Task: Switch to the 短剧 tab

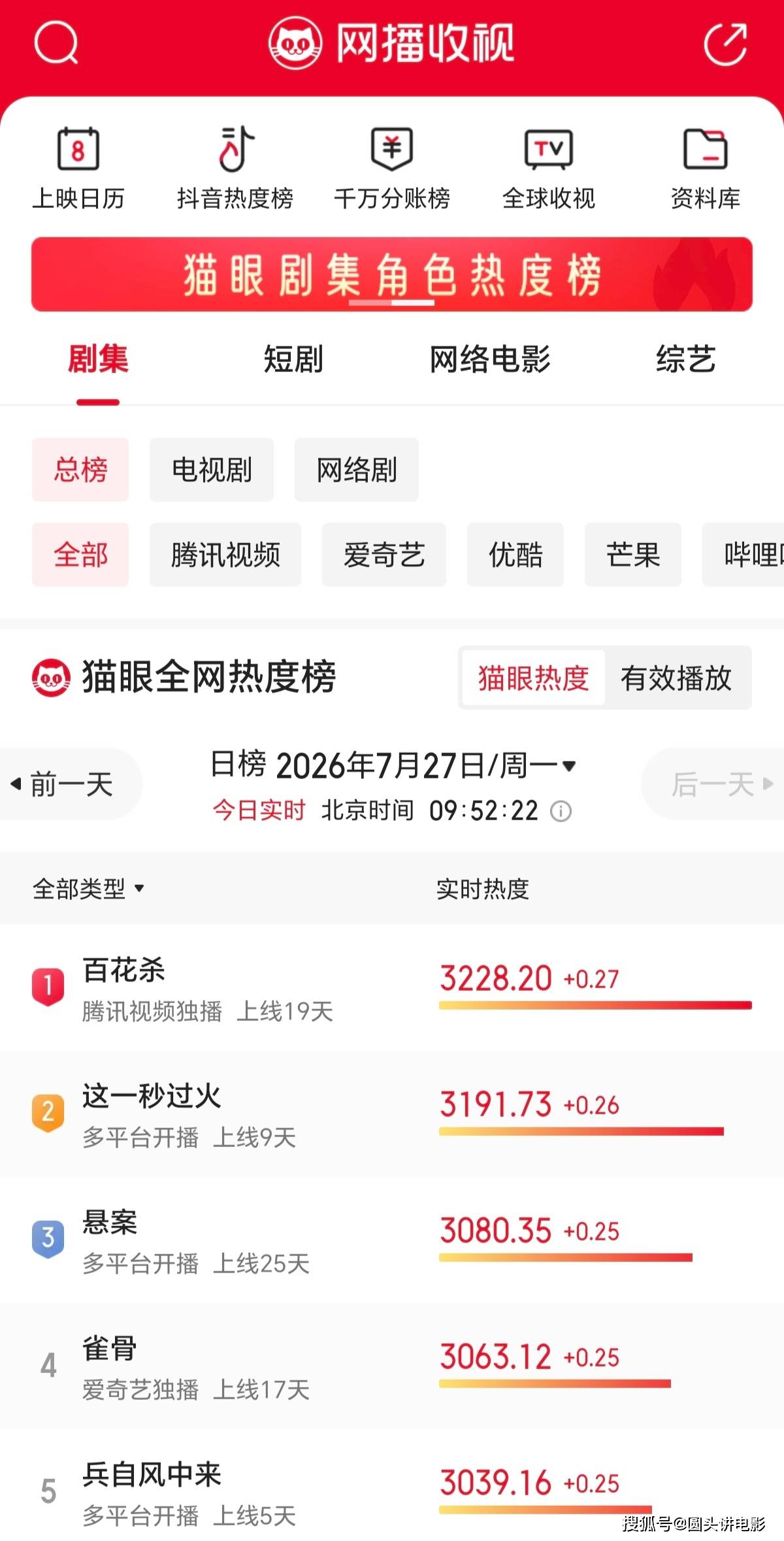Action: pos(293,359)
